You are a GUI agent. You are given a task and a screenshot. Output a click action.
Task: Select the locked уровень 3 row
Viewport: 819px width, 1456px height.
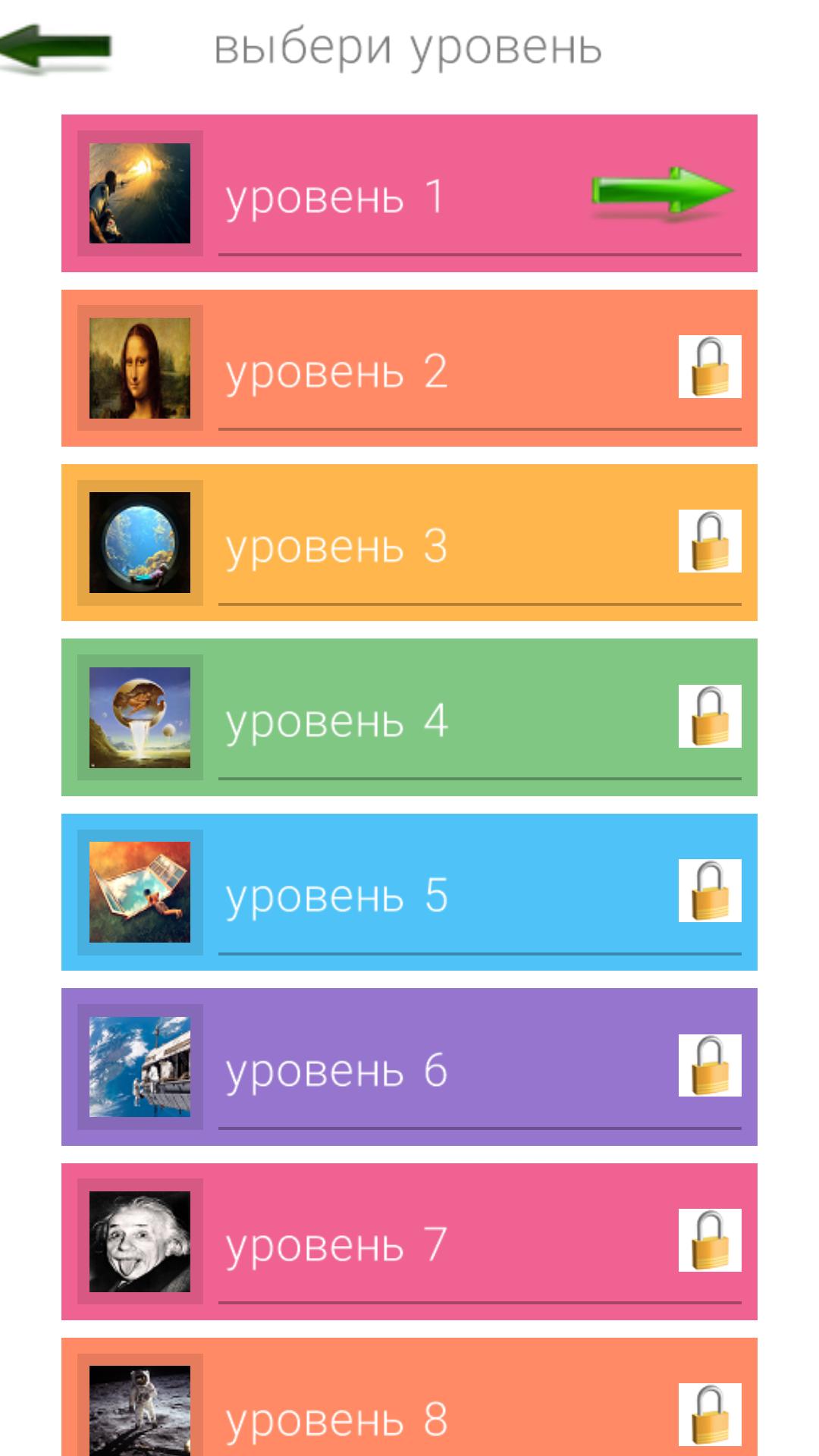(x=409, y=543)
